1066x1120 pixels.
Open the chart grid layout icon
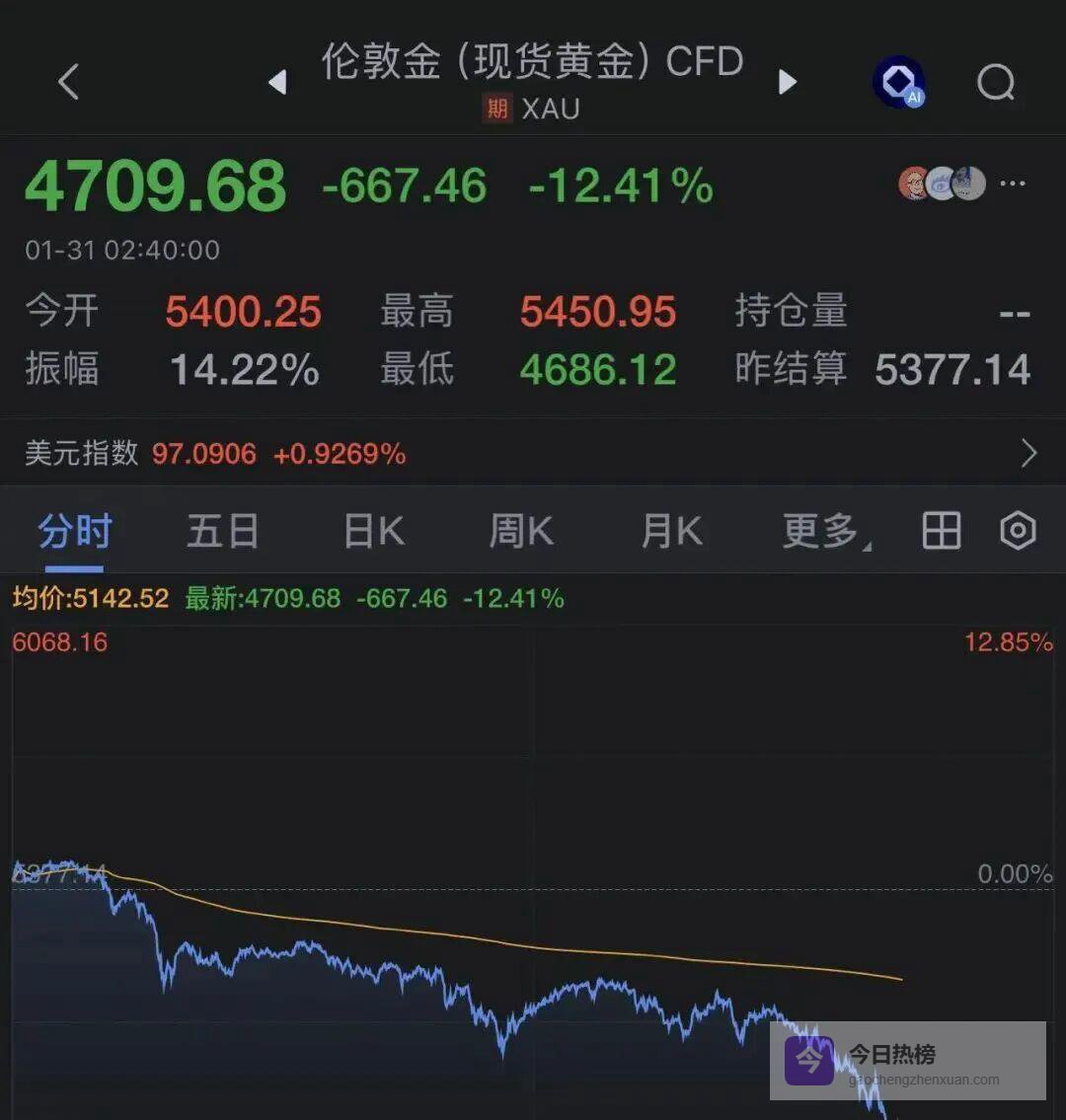[941, 532]
